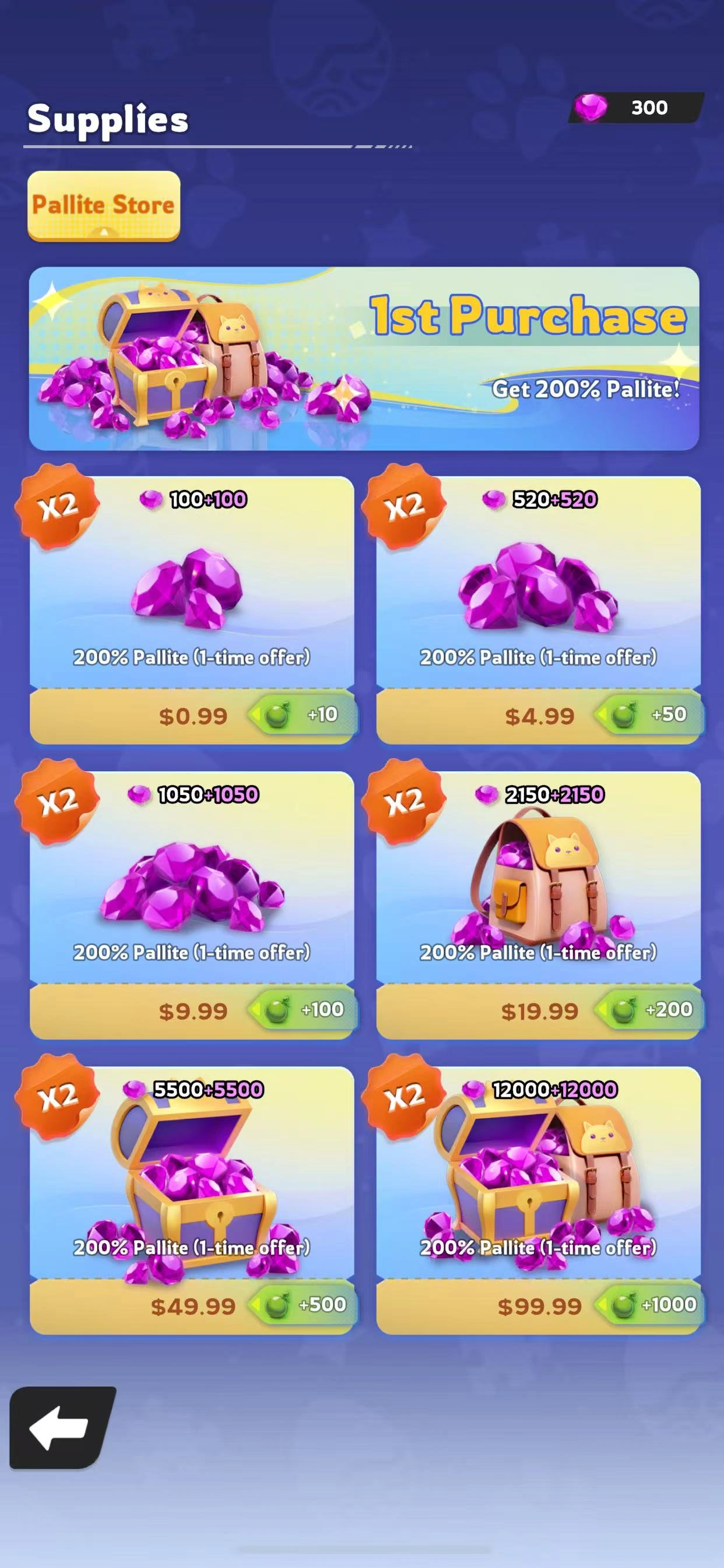This screenshot has width=724, height=1568.
Task: Purchase the 1050+1050 Pallite pack for $9.99
Action: coord(192,1010)
